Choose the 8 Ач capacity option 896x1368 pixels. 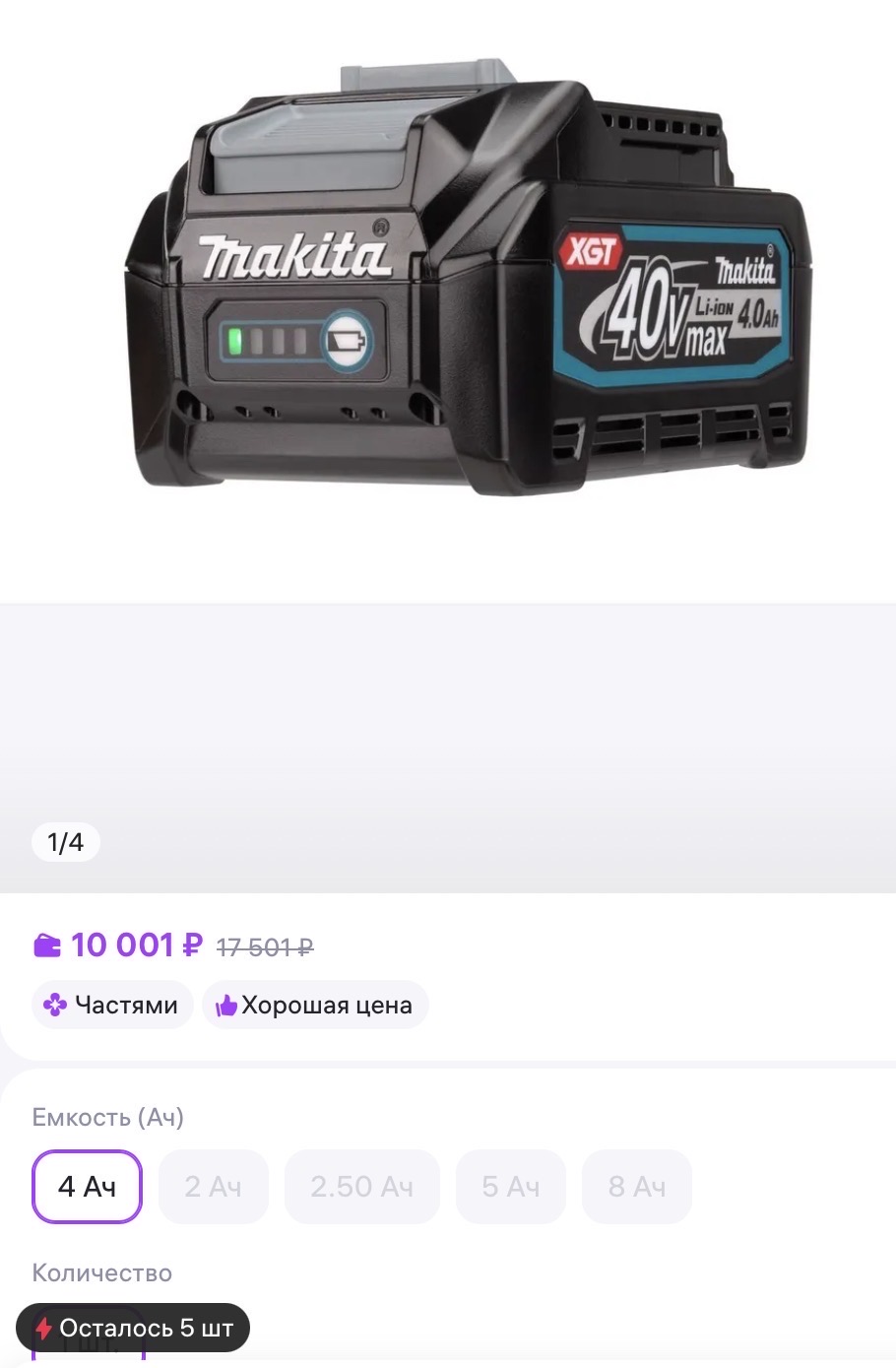point(636,1187)
